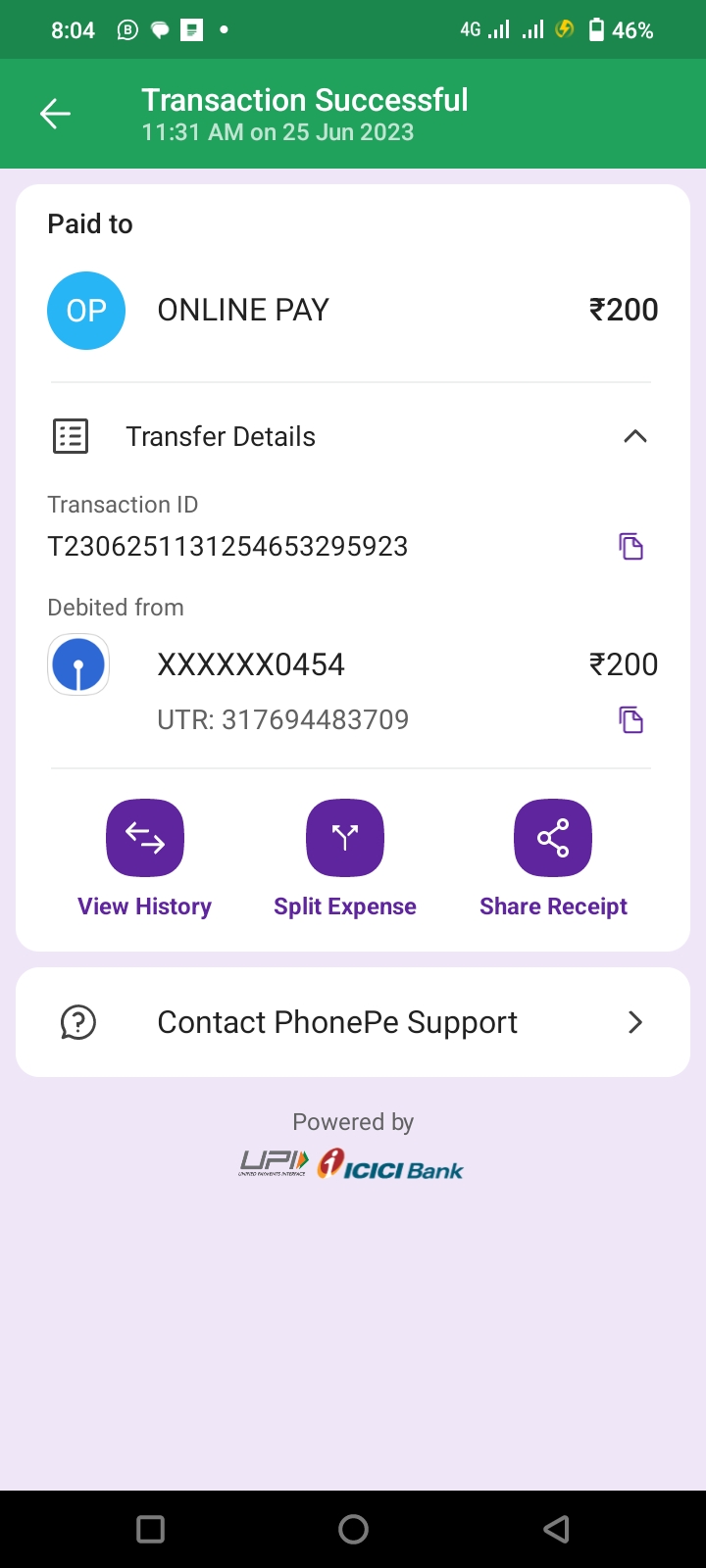
Task: Collapse the Transfer Details section
Action: (x=634, y=436)
